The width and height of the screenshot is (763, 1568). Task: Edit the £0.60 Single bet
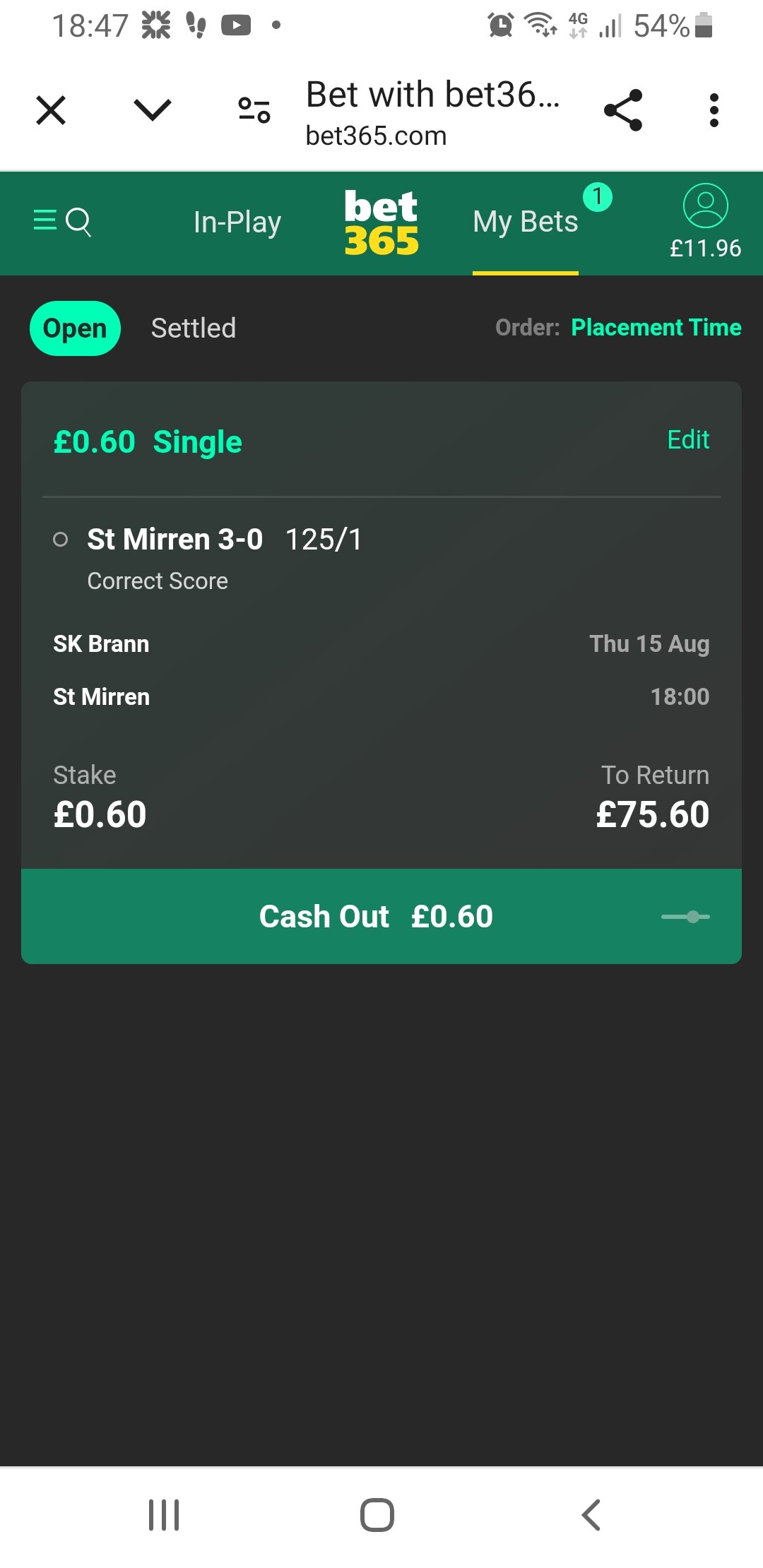(x=688, y=439)
